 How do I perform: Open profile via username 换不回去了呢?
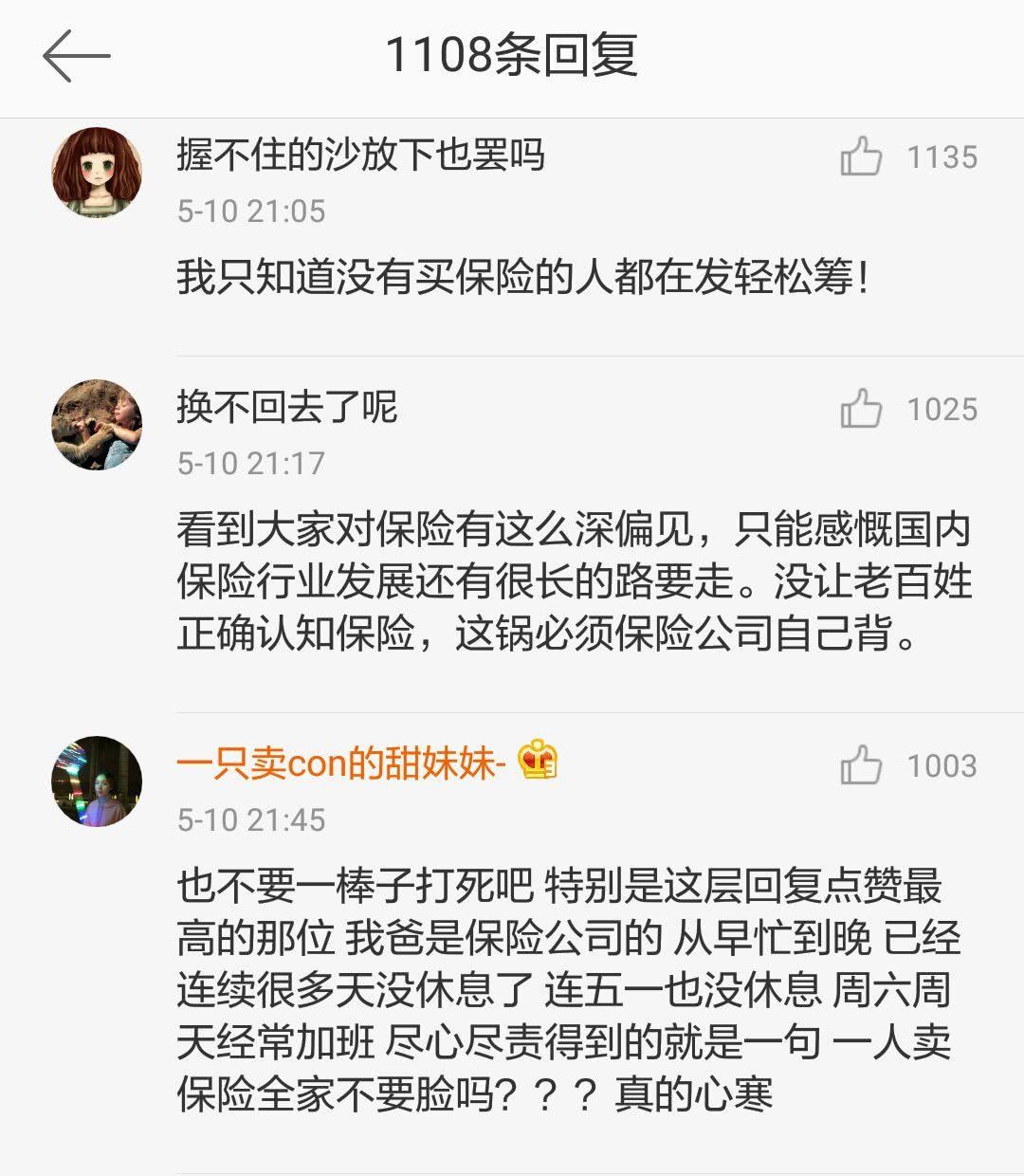click(286, 407)
